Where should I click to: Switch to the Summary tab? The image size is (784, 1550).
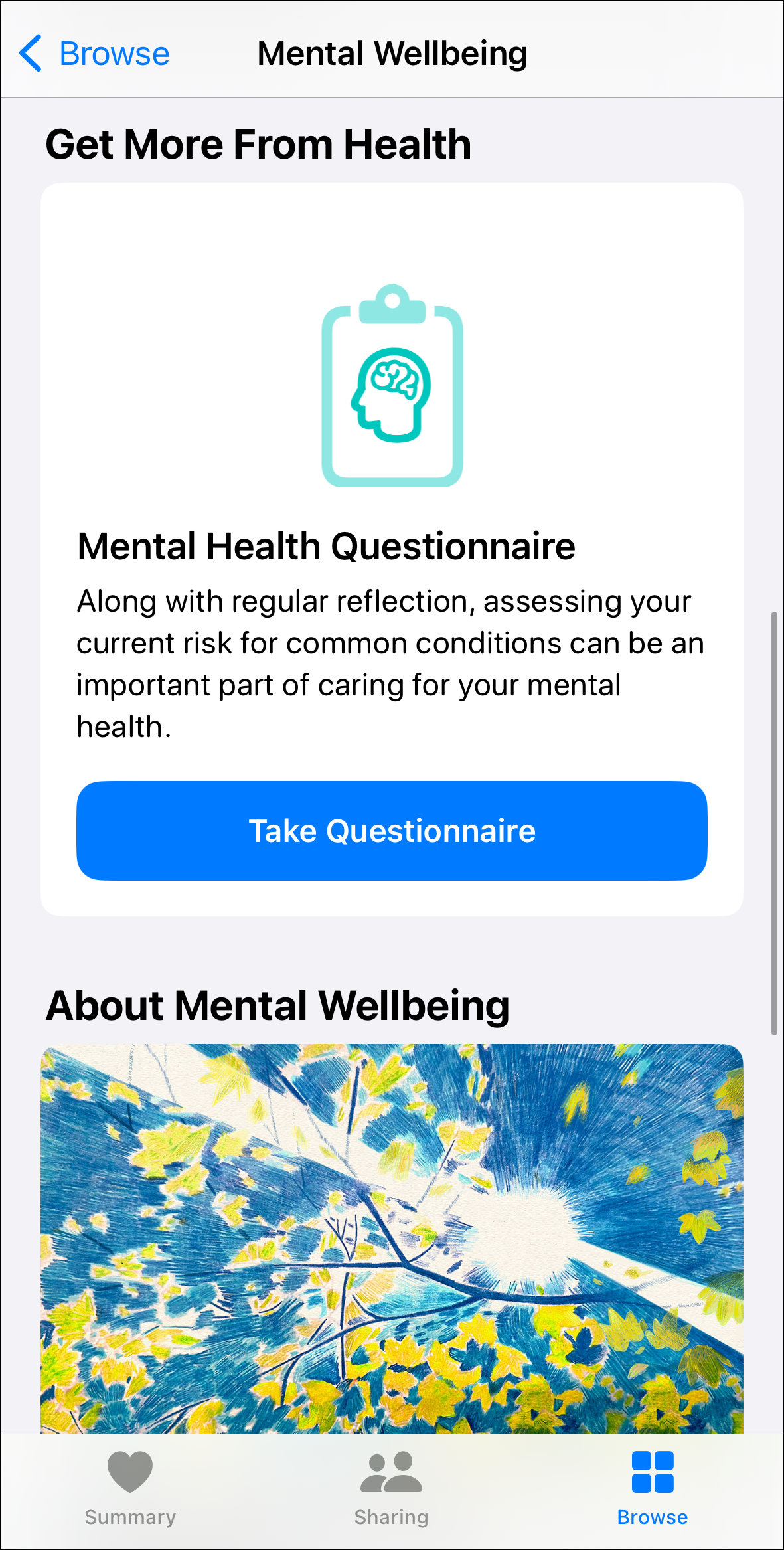pos(130,1489)
